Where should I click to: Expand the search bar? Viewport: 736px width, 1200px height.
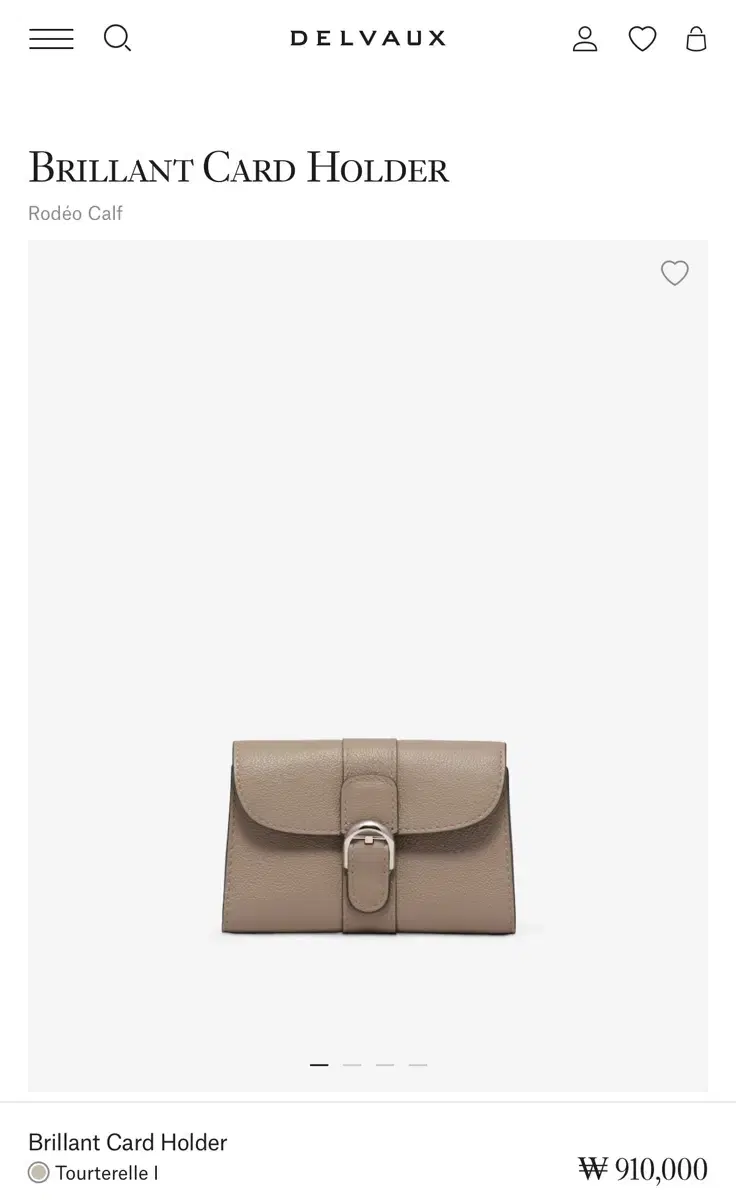click(117, 38)
